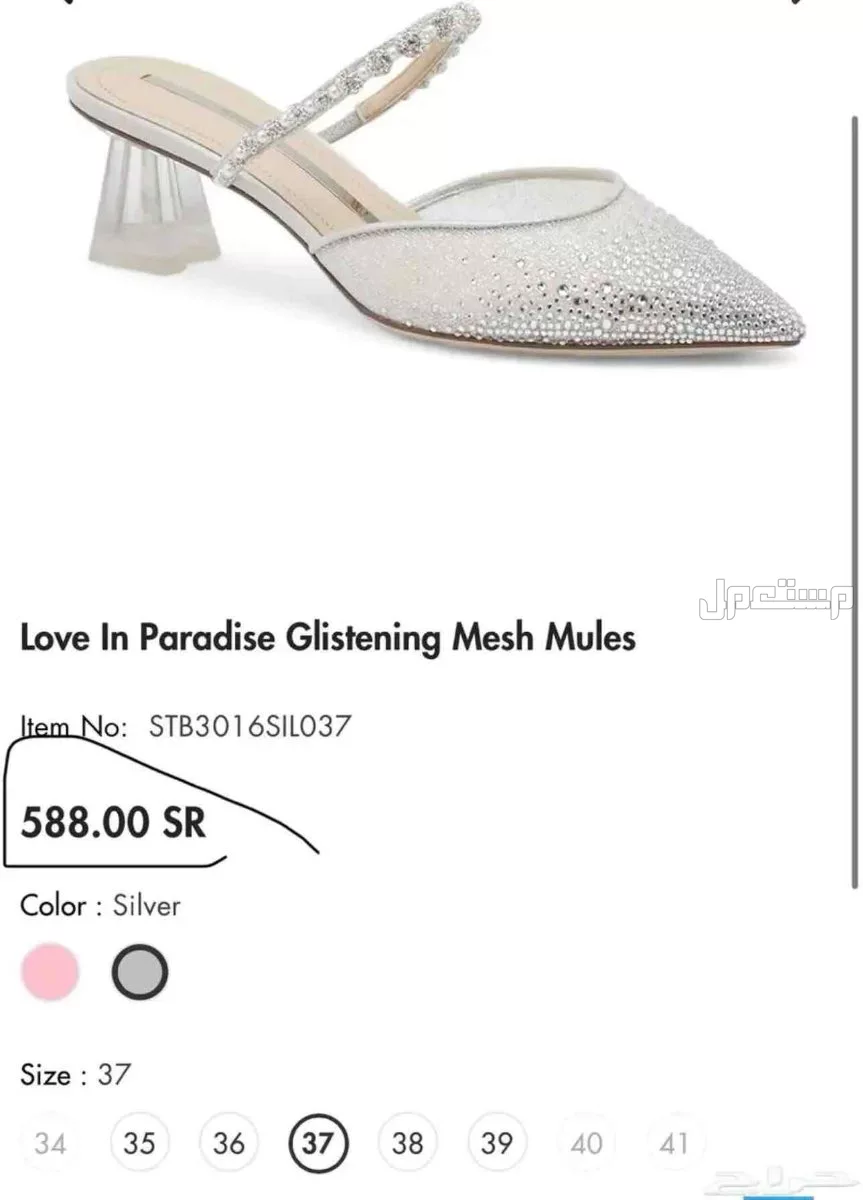Image resolution: width=863 pixels, height=1200 pixels.
Task: Select size 35
Action: pyautogui.click(x=139, y=1142)
